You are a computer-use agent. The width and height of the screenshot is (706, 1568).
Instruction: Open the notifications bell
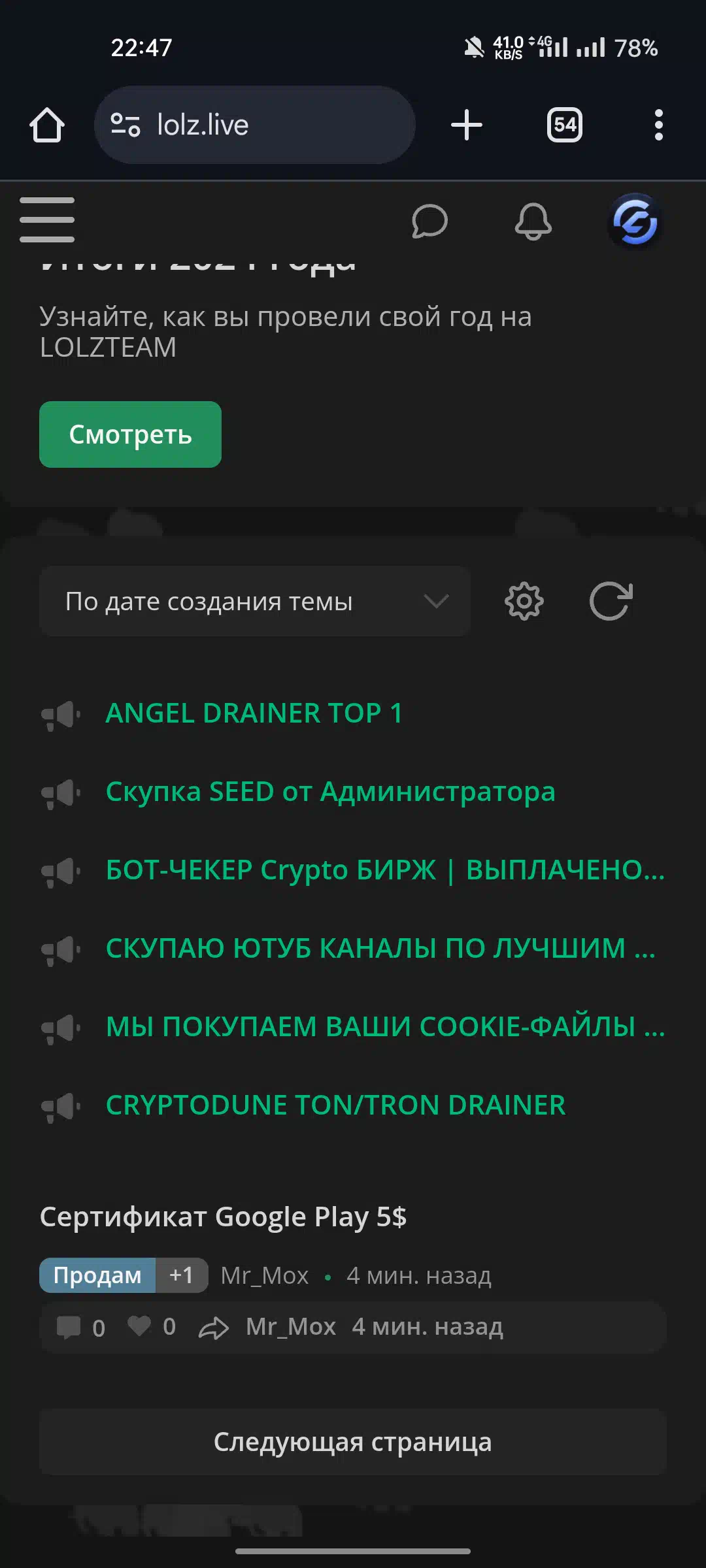coord(533,221)
